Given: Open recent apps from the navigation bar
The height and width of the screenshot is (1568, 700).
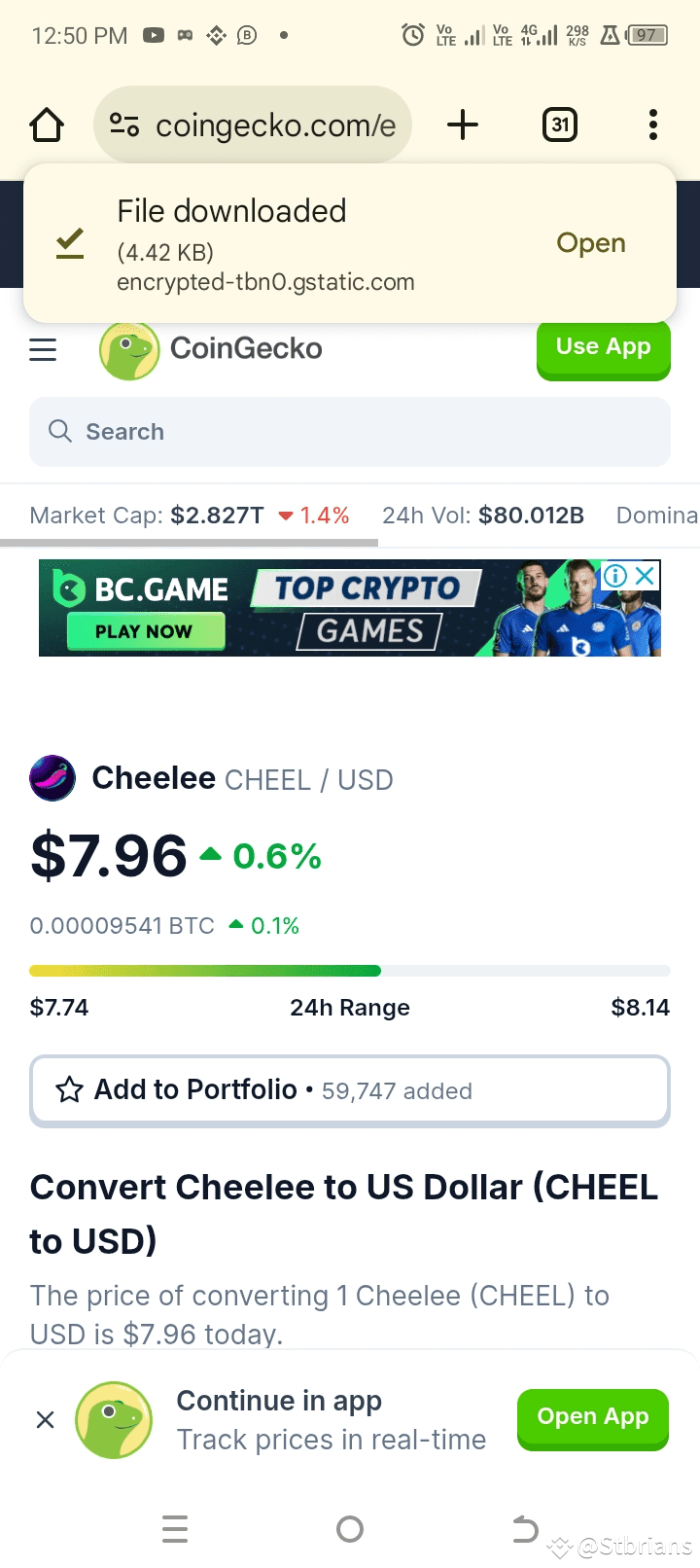Looking at the screenshot, I should point(175,1529).
